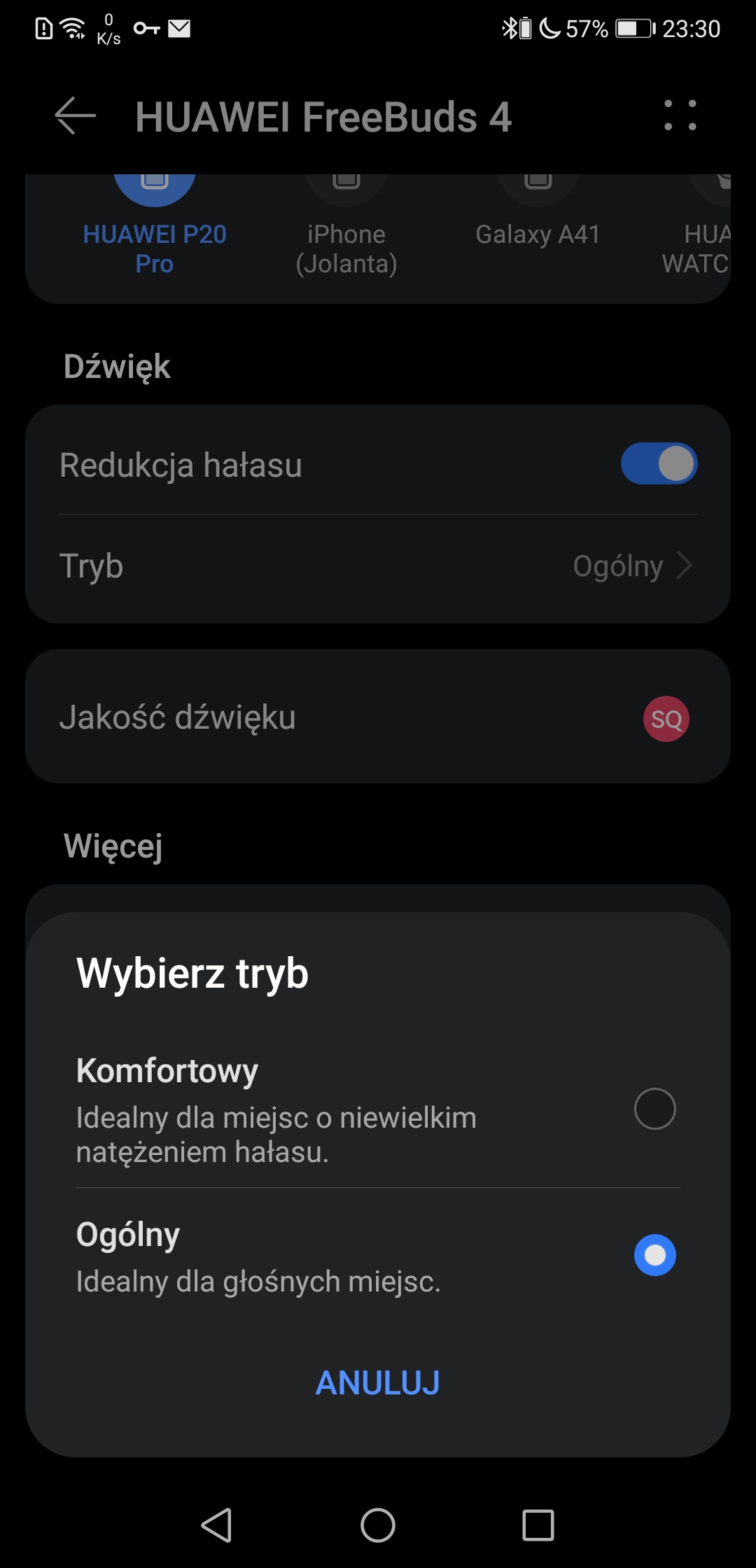
Task: Cancel the dialog with ANULUJ
Action: tap(378, 1382)
